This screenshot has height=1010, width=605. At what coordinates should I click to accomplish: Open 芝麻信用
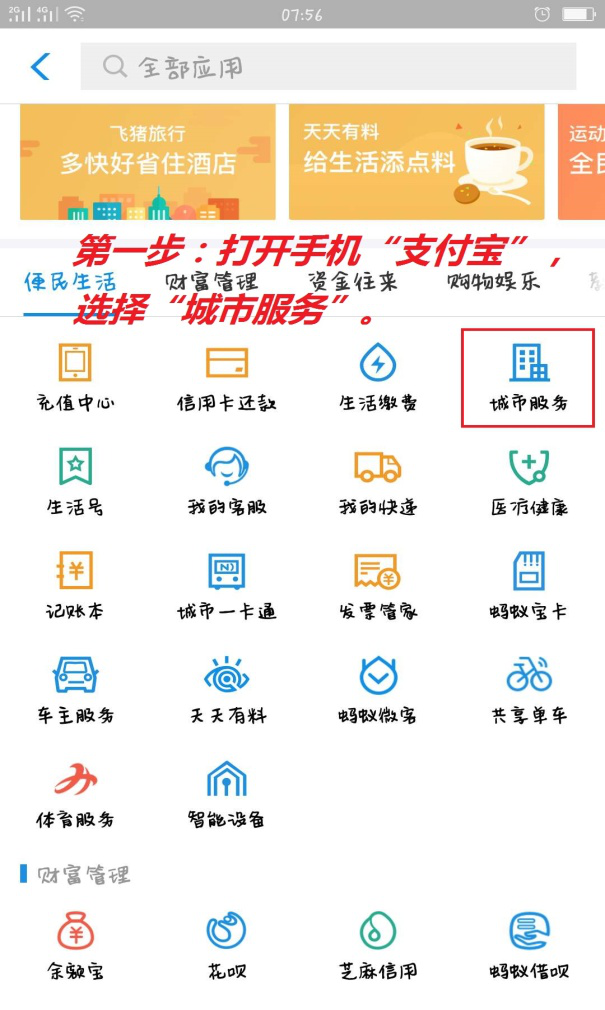pyautogui.click(x=377, y=944)
